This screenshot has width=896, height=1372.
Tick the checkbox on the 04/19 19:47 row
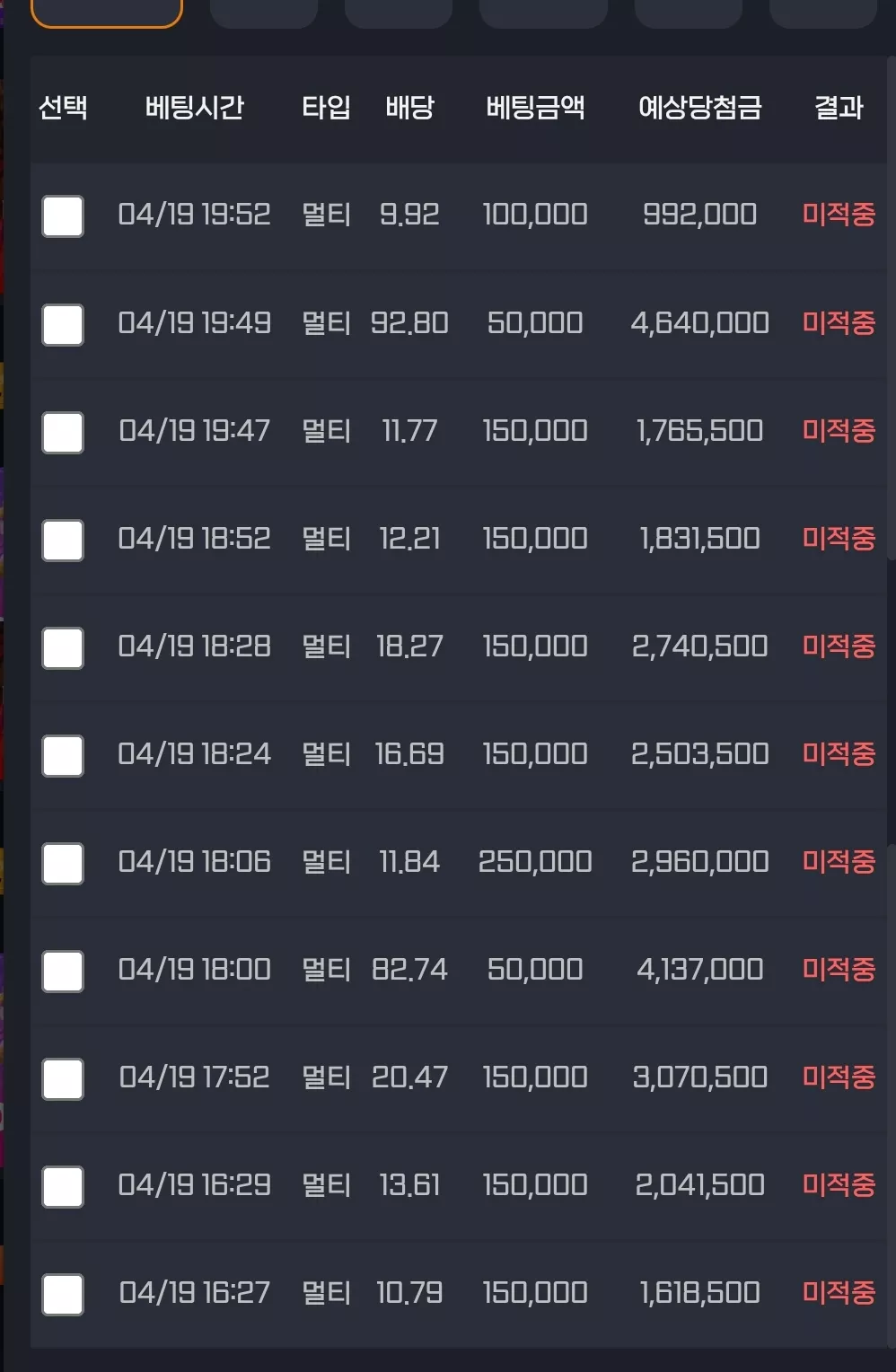point(63,432)
